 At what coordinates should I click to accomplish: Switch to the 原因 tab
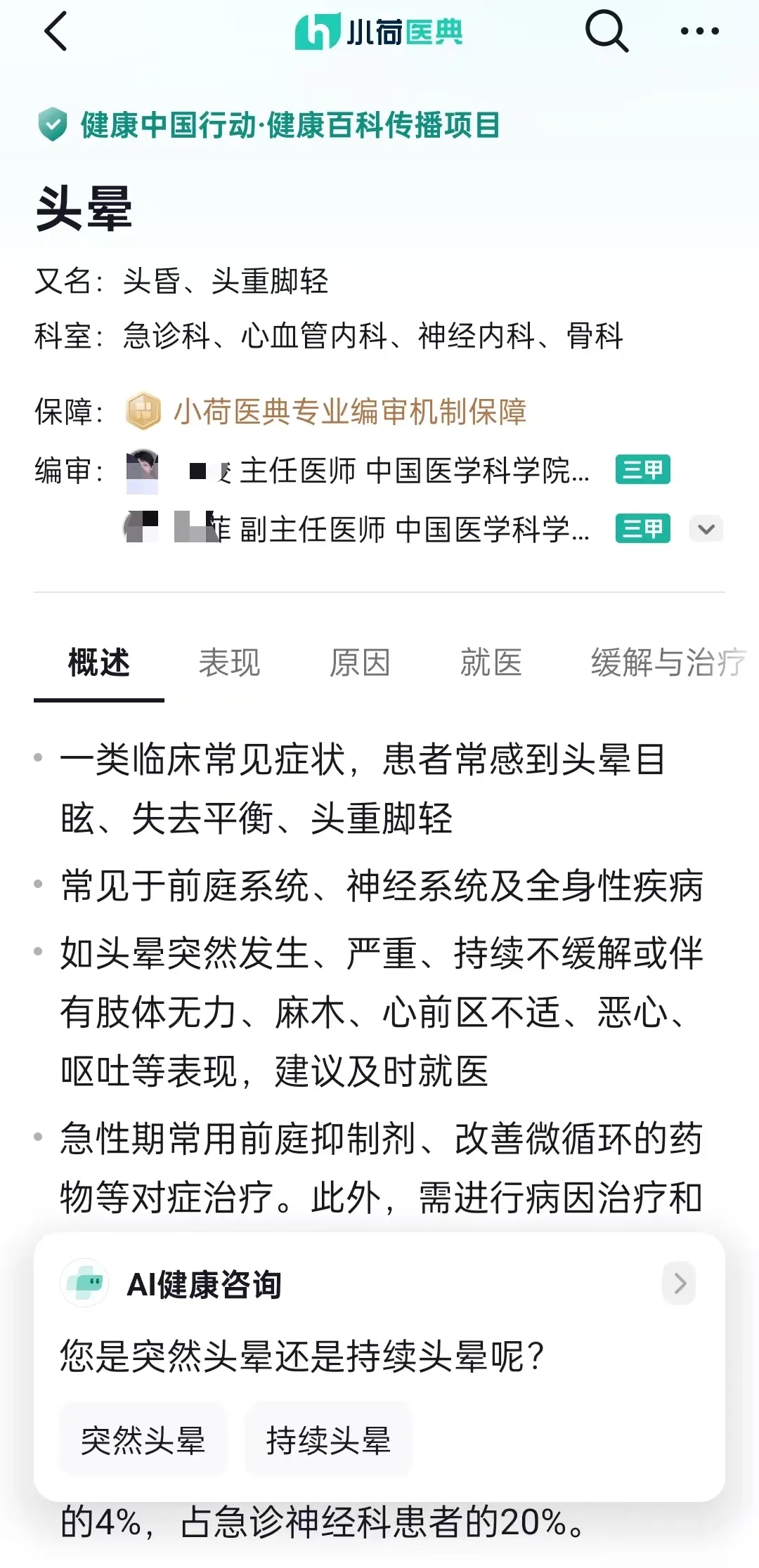360,663
